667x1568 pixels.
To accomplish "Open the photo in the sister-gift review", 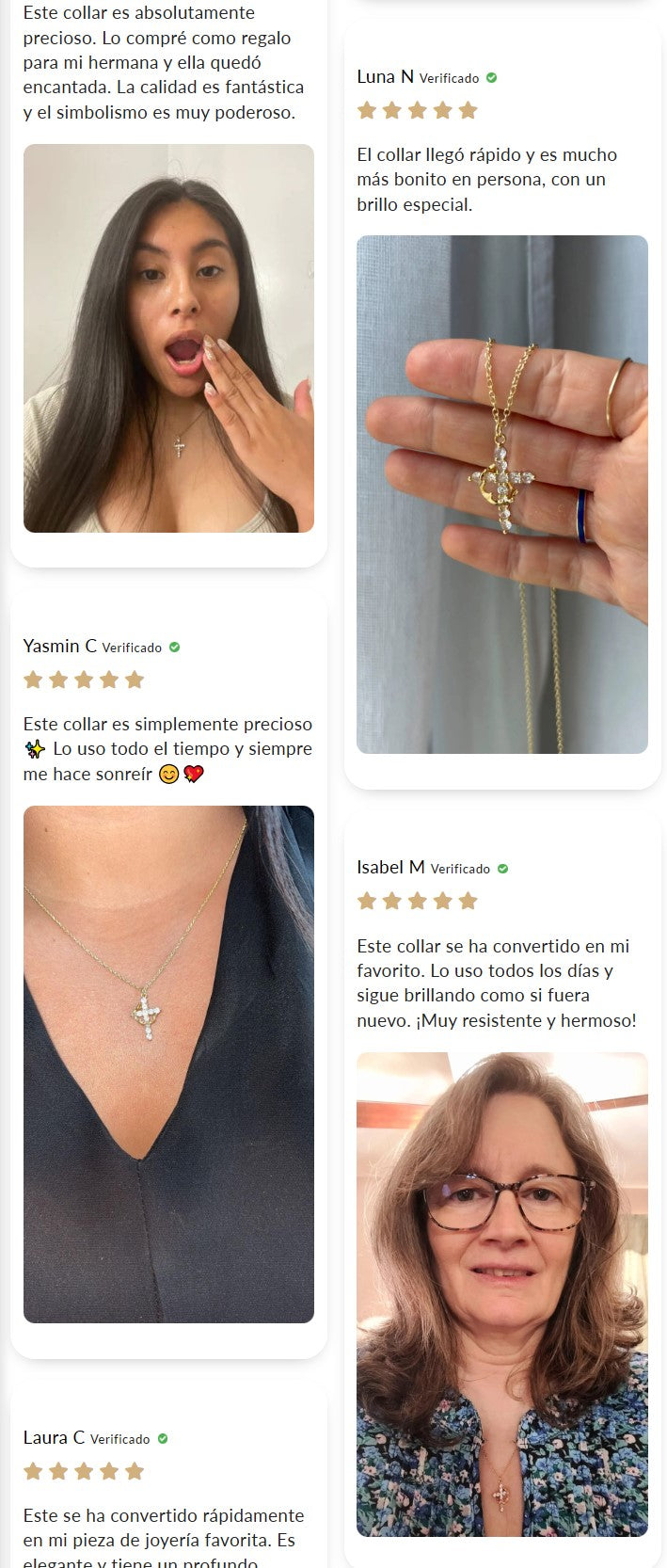I will point(168,338).
